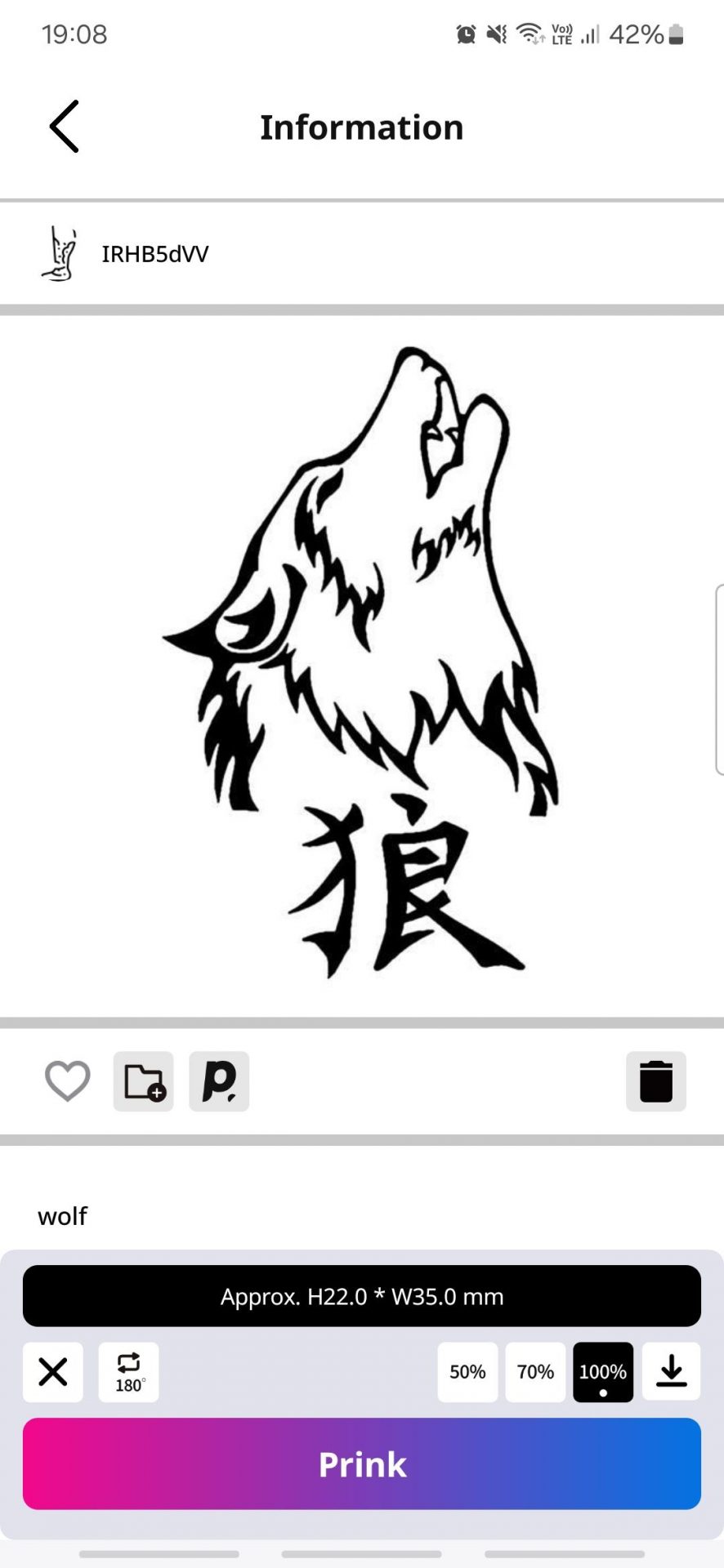The height and width of the screenshot is (1568, 724).
Task: Delete this design with the trash icon
Action: pyautogui.click(x=656, y=1081)
